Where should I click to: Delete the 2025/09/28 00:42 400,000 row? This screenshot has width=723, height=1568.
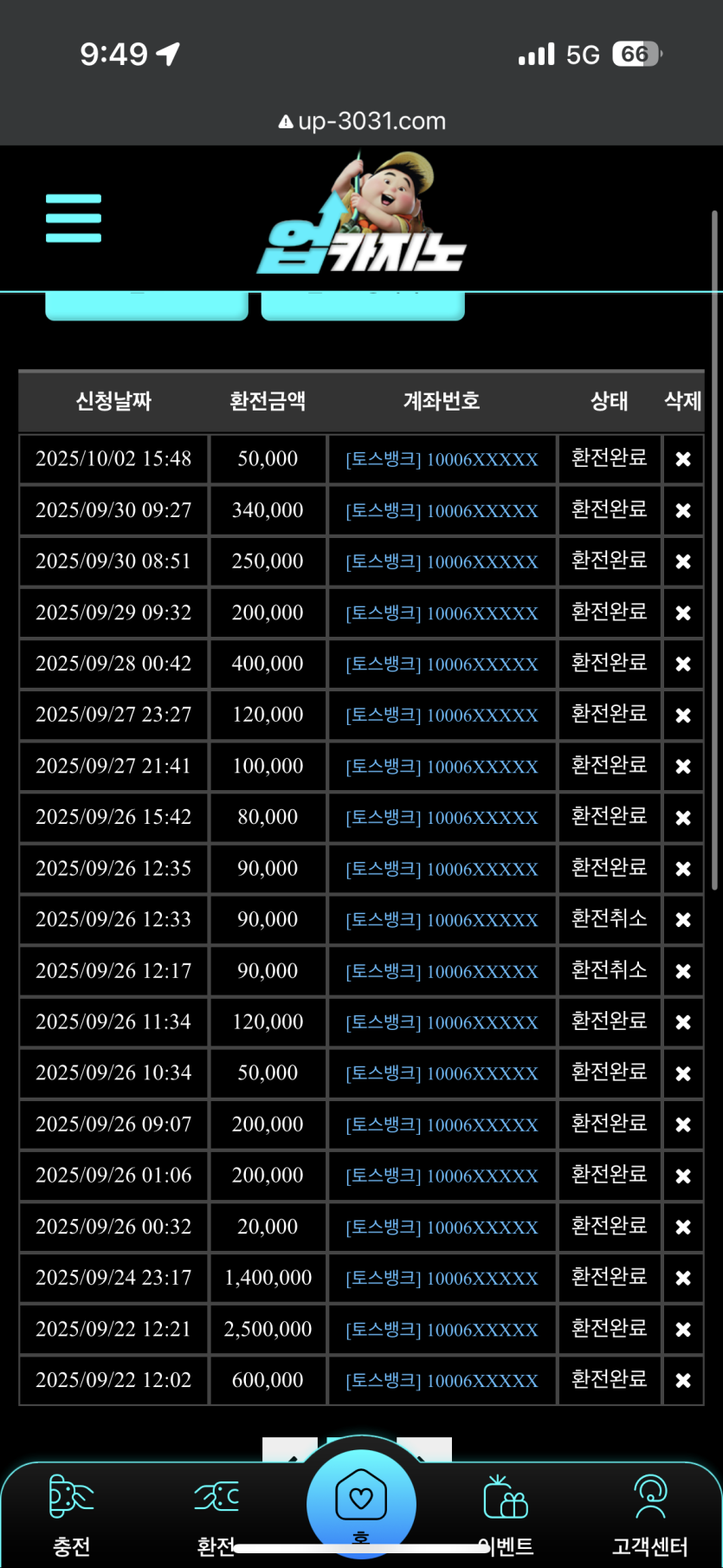683,664
